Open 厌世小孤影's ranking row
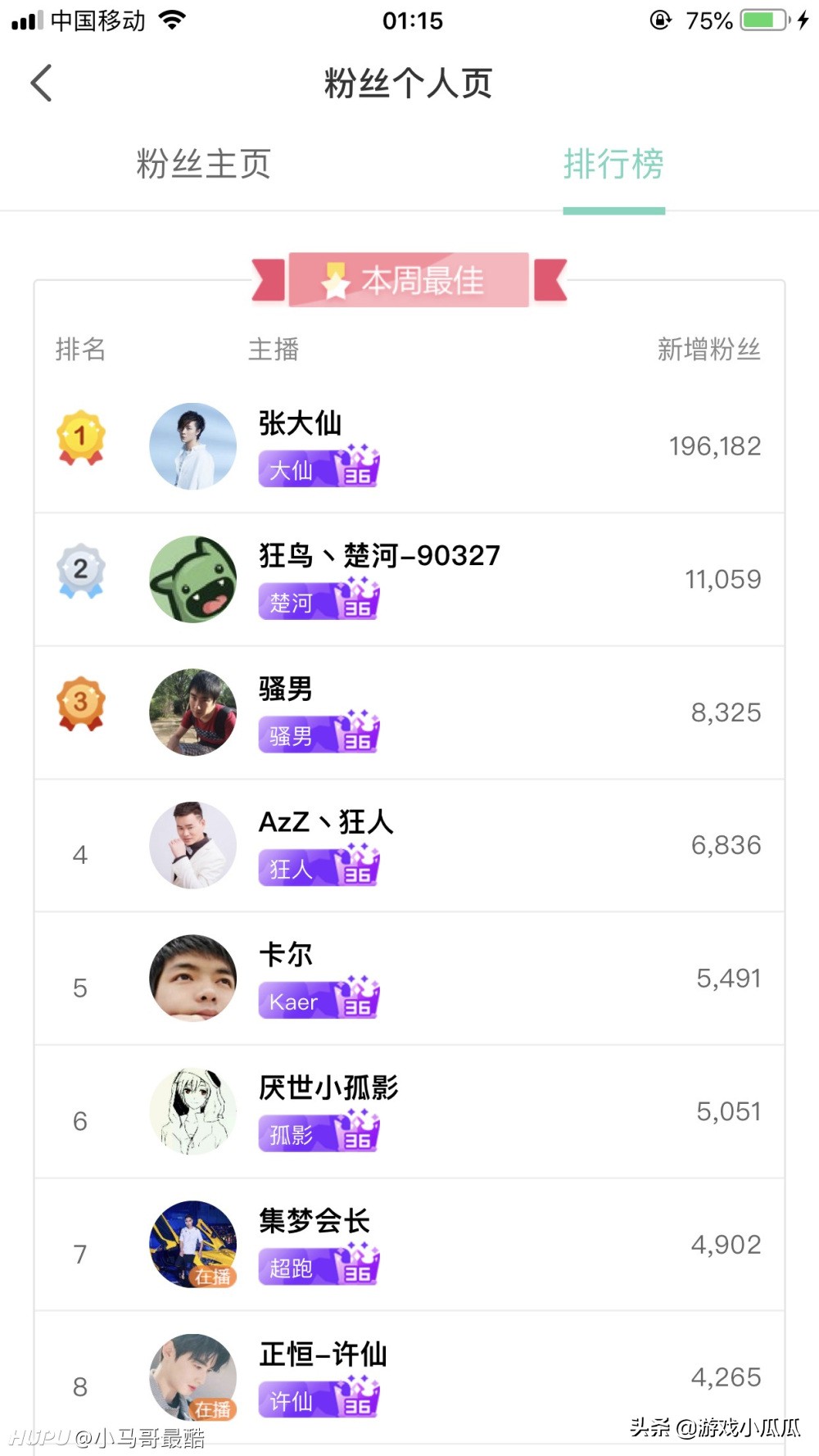This screenshot has height=1456, width=819. pos(409,1111)
